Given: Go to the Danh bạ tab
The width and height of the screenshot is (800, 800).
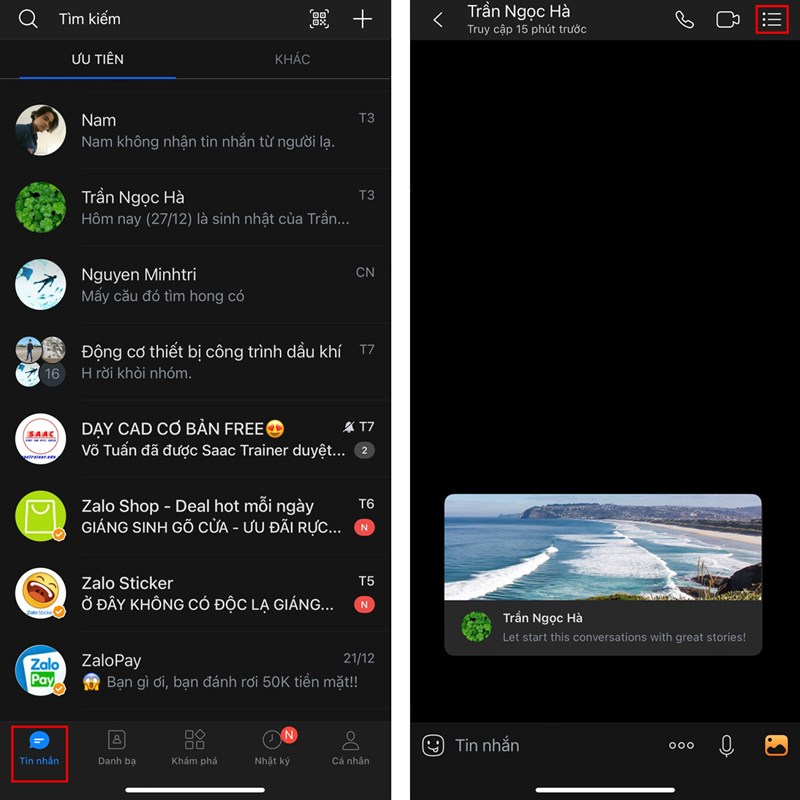Looking at the screenshot, I should tap(117, 747).
